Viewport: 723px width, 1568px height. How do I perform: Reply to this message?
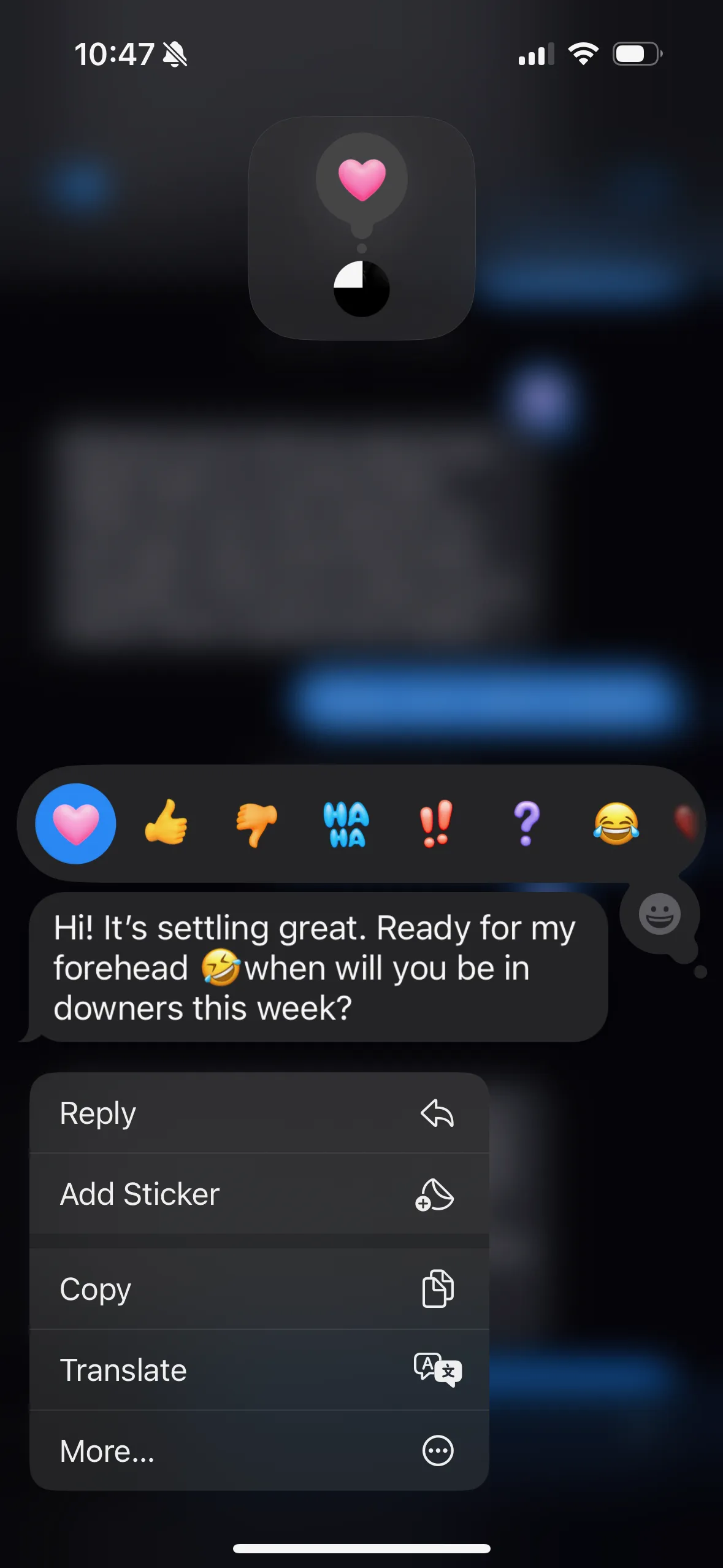[259, 1113]
